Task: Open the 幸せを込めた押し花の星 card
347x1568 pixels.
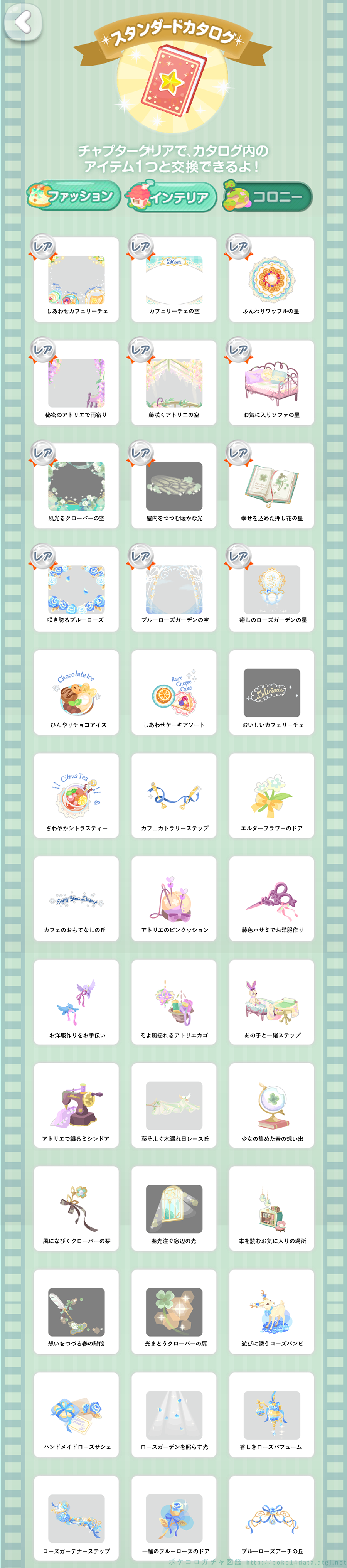Action: point(271,486)
